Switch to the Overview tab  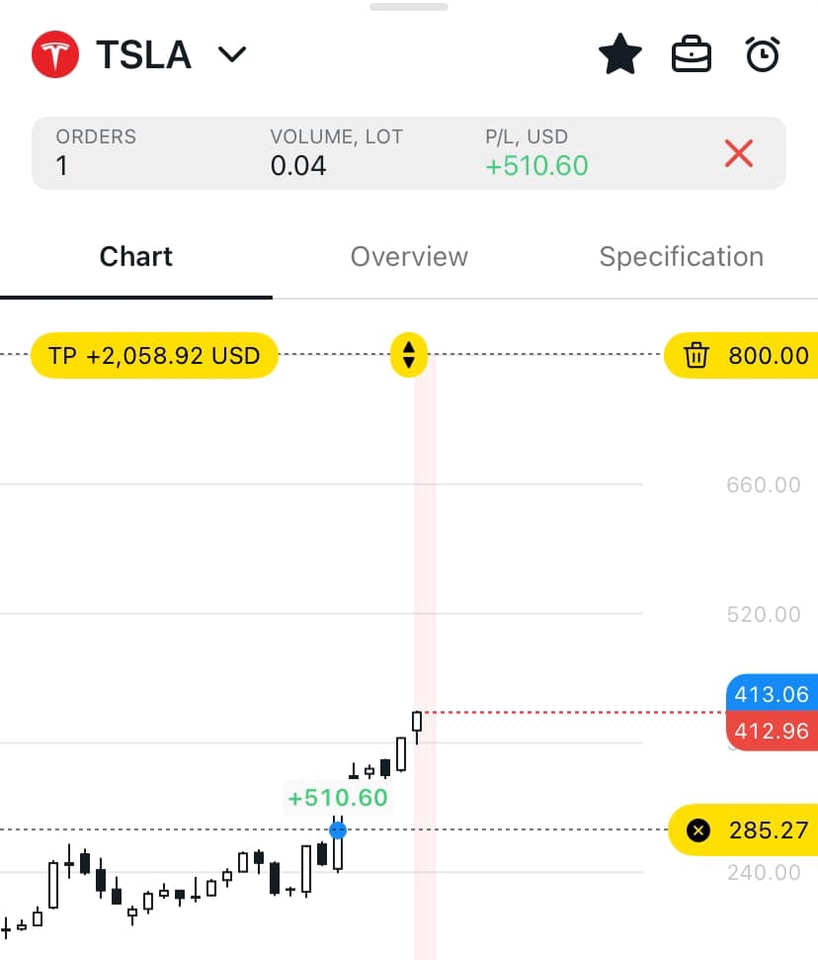pyautogui.click(x=409, y=257)
